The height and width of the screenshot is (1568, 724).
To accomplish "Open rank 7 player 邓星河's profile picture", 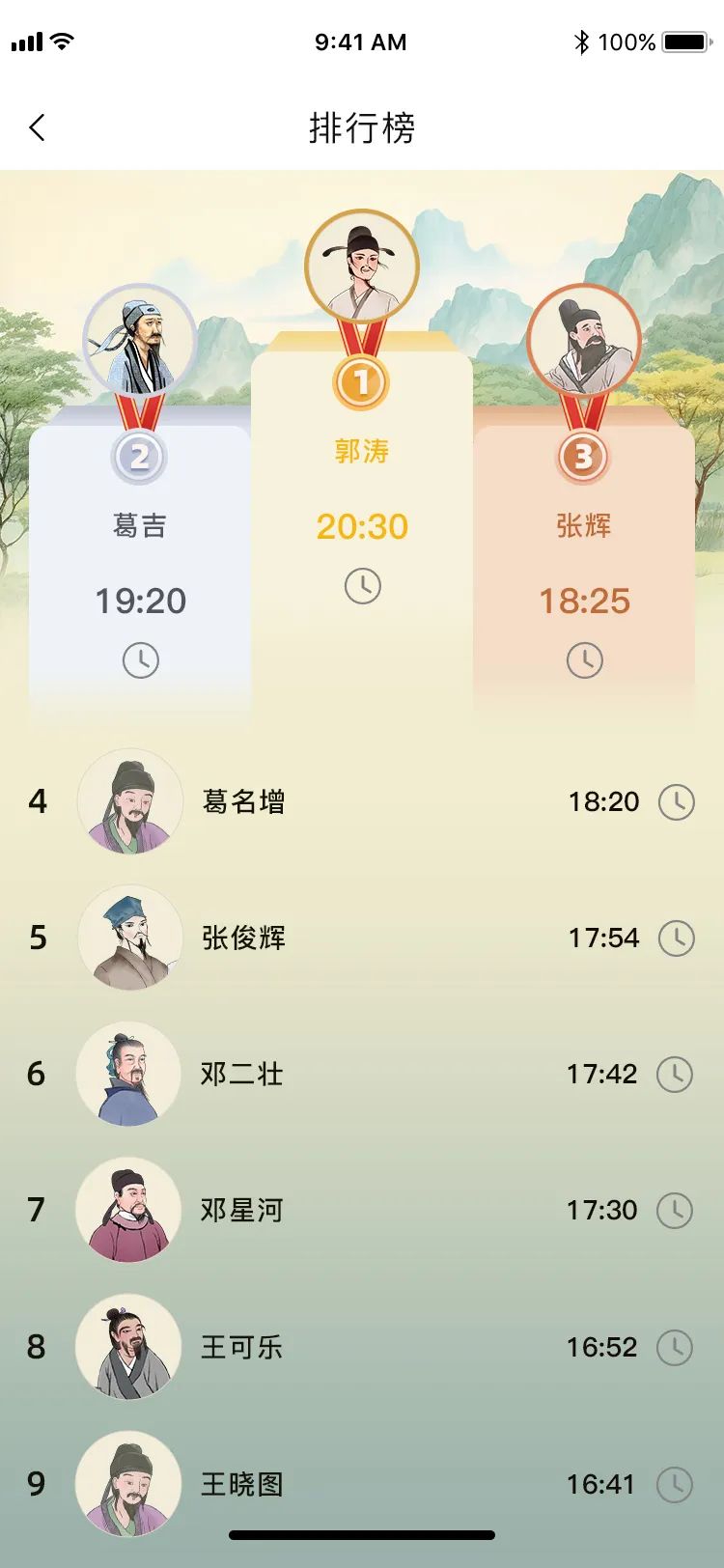I will (x=129, y=1211).
